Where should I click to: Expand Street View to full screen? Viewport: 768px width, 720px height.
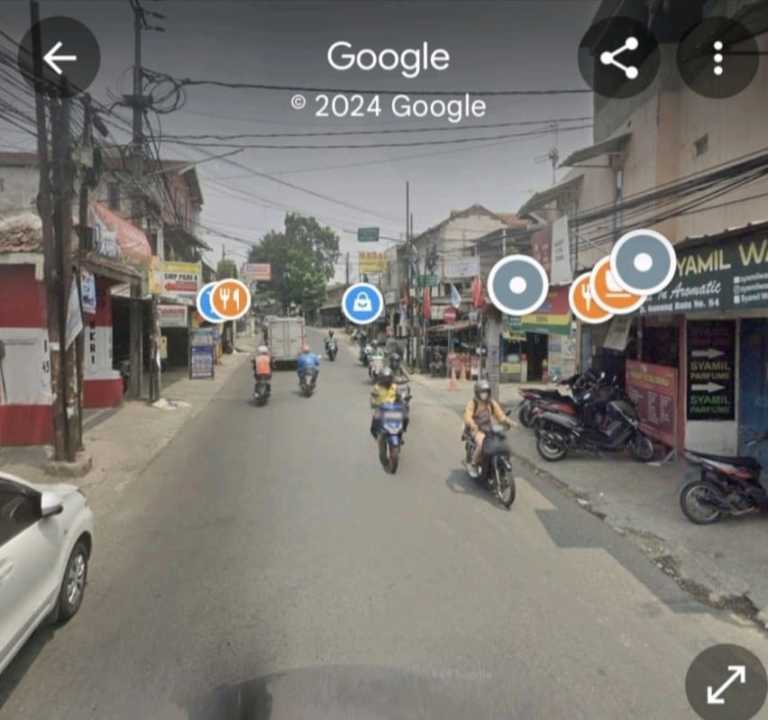[x=726, y=684]
